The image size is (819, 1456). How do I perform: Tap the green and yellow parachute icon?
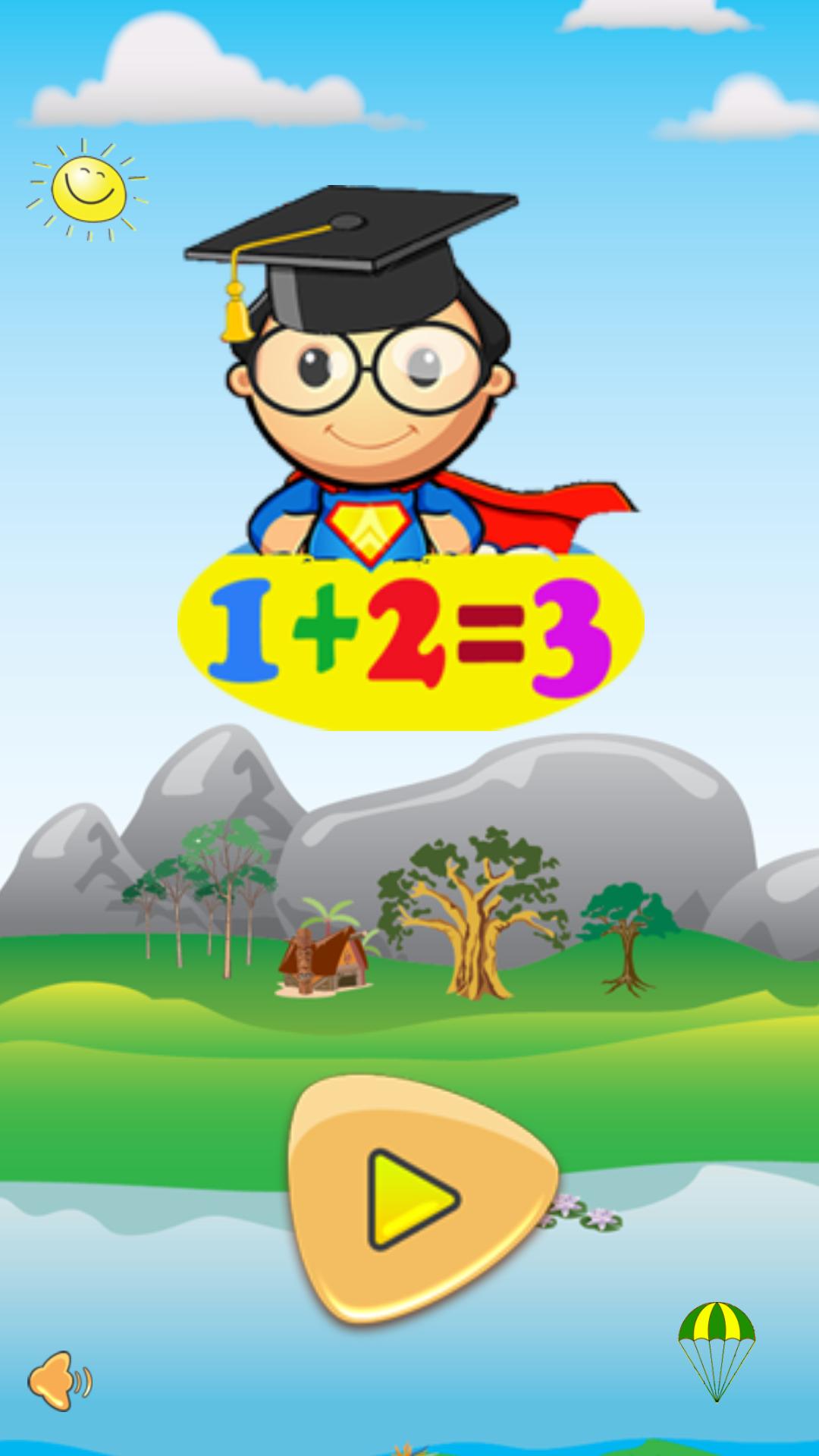click(717, 1348)
